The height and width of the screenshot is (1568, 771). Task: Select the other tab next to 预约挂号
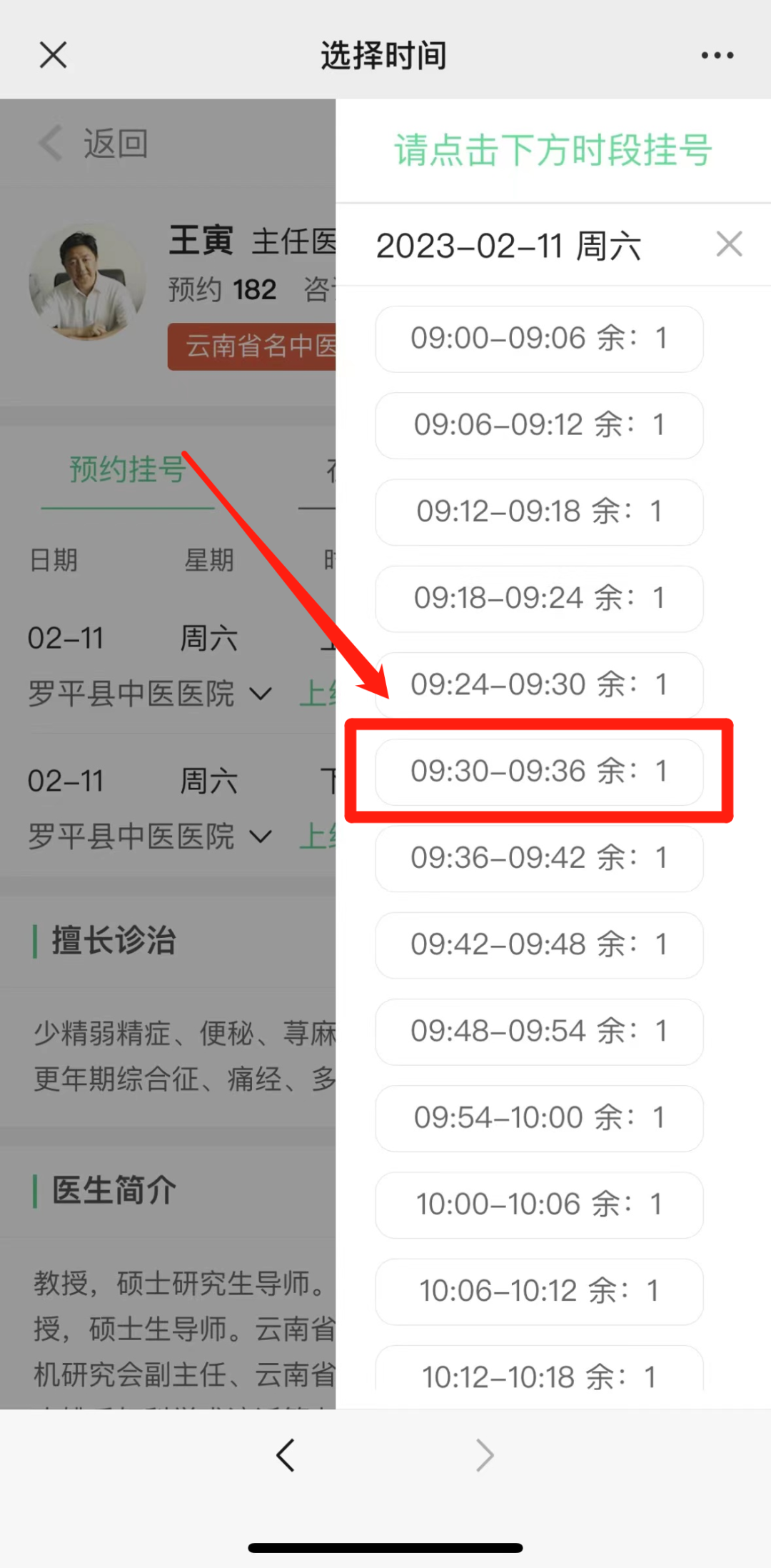tap(333, 469)
